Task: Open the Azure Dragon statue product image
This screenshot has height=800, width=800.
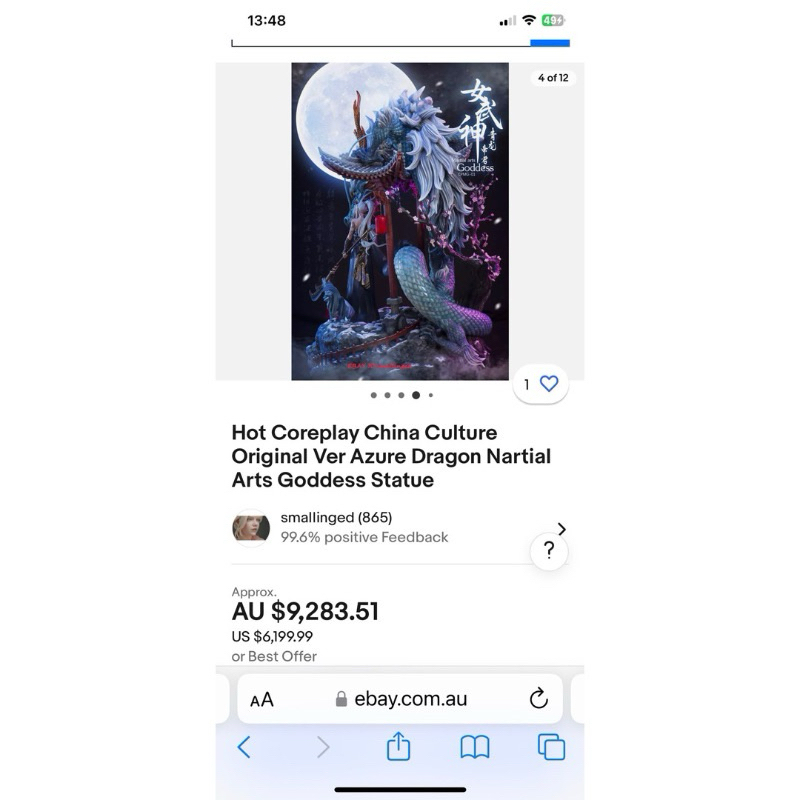Action: pos(400,222)
